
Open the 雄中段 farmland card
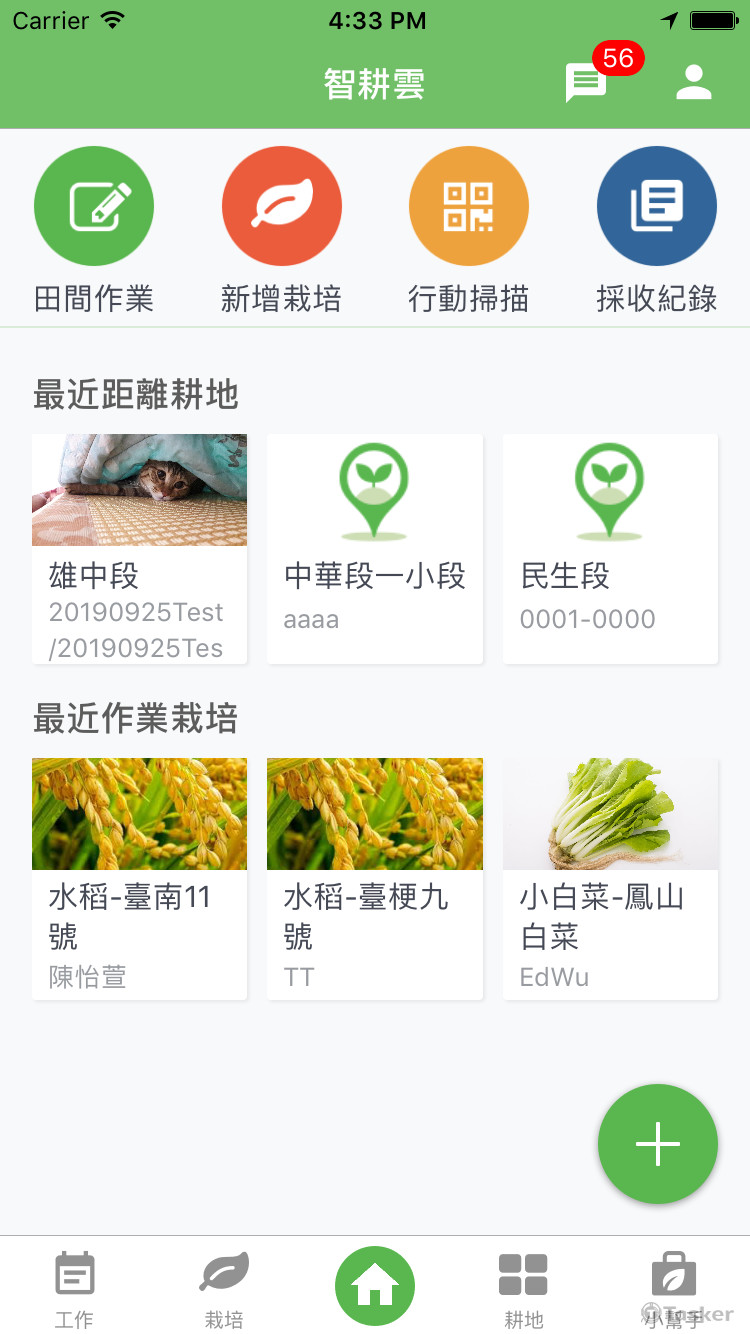pyautogui.click(x=140, y=548)
